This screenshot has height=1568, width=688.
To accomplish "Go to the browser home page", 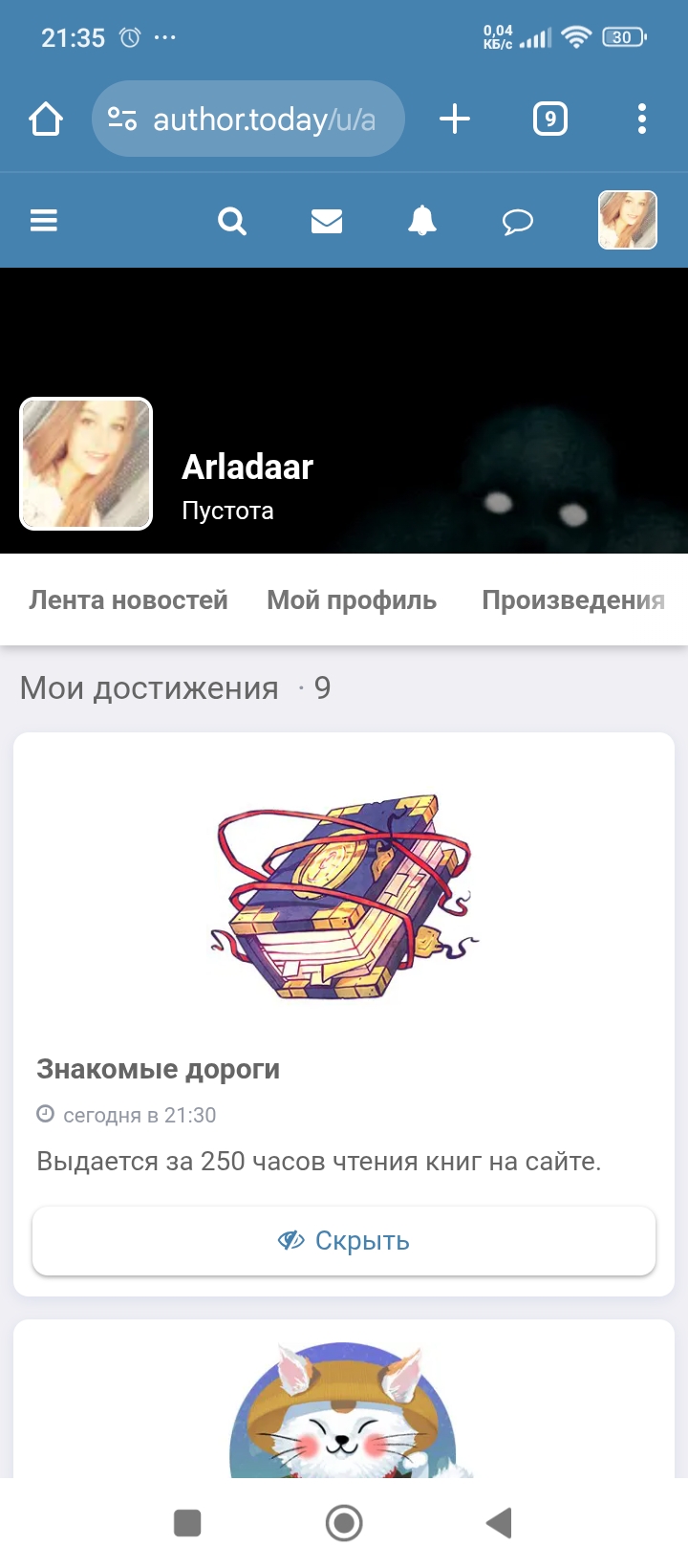I will click(46, 120).
